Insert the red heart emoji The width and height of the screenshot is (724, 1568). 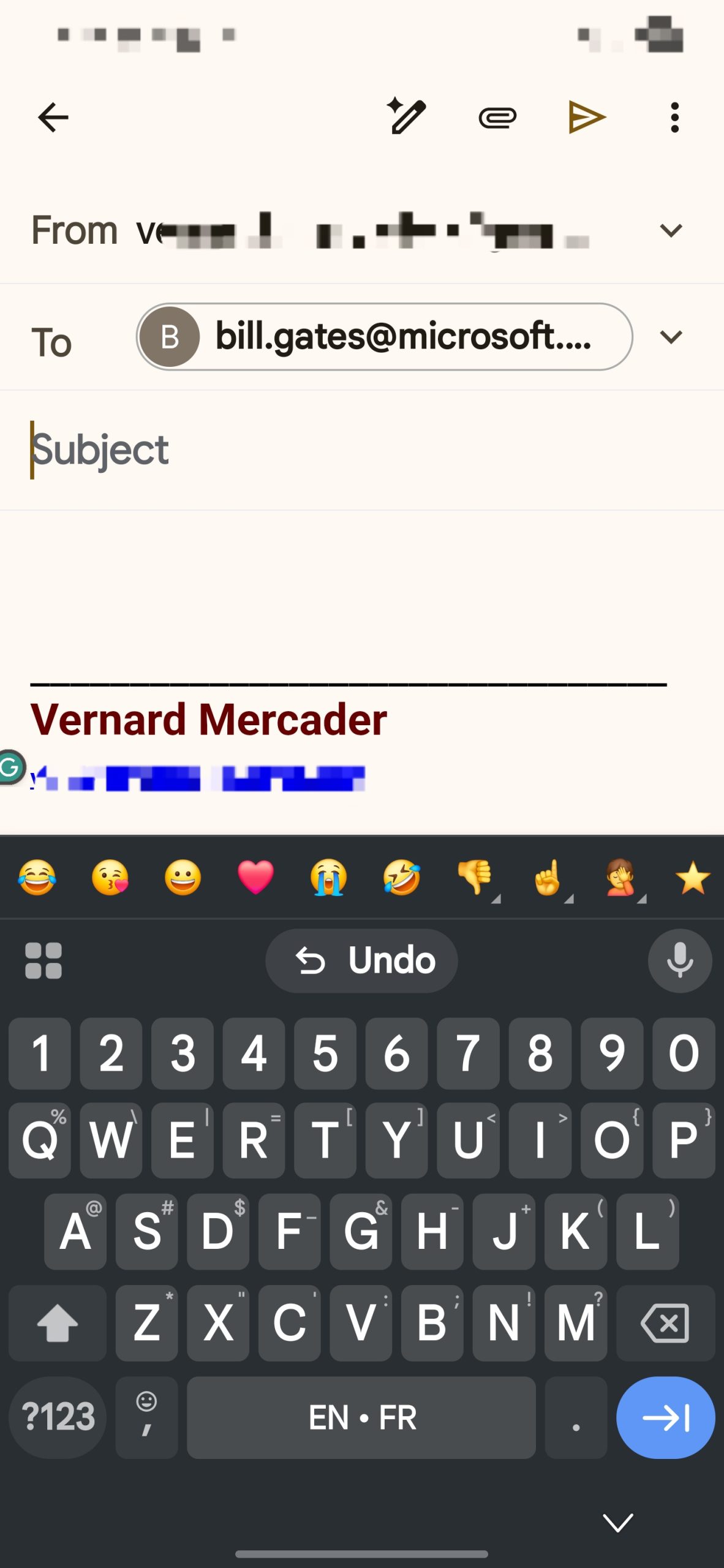(x=255, y=877)
